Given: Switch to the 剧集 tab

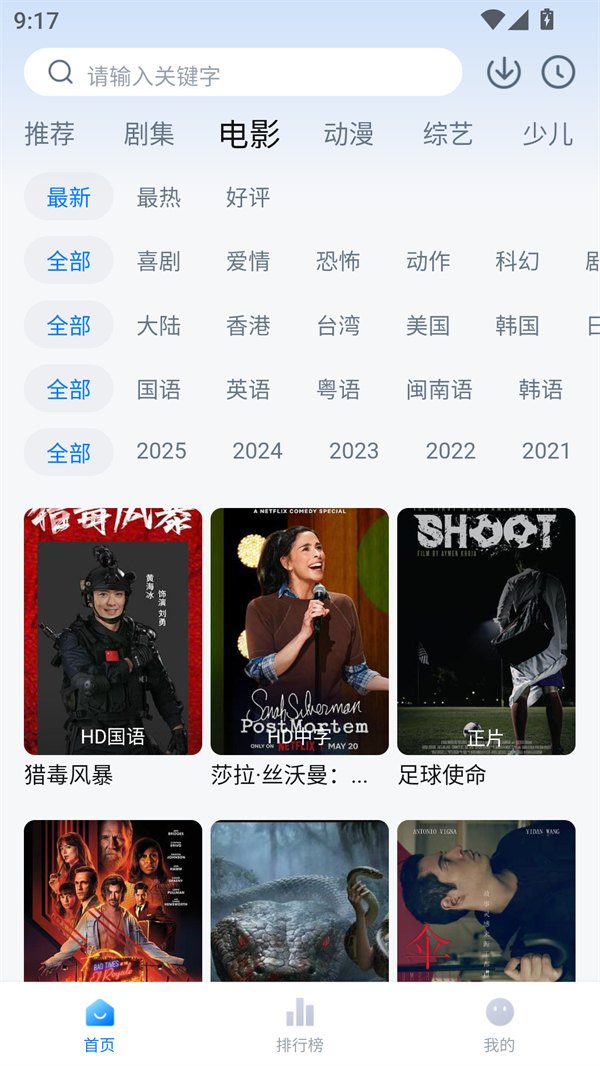Looking at the screenshot, I should click(x=149, y=134).
